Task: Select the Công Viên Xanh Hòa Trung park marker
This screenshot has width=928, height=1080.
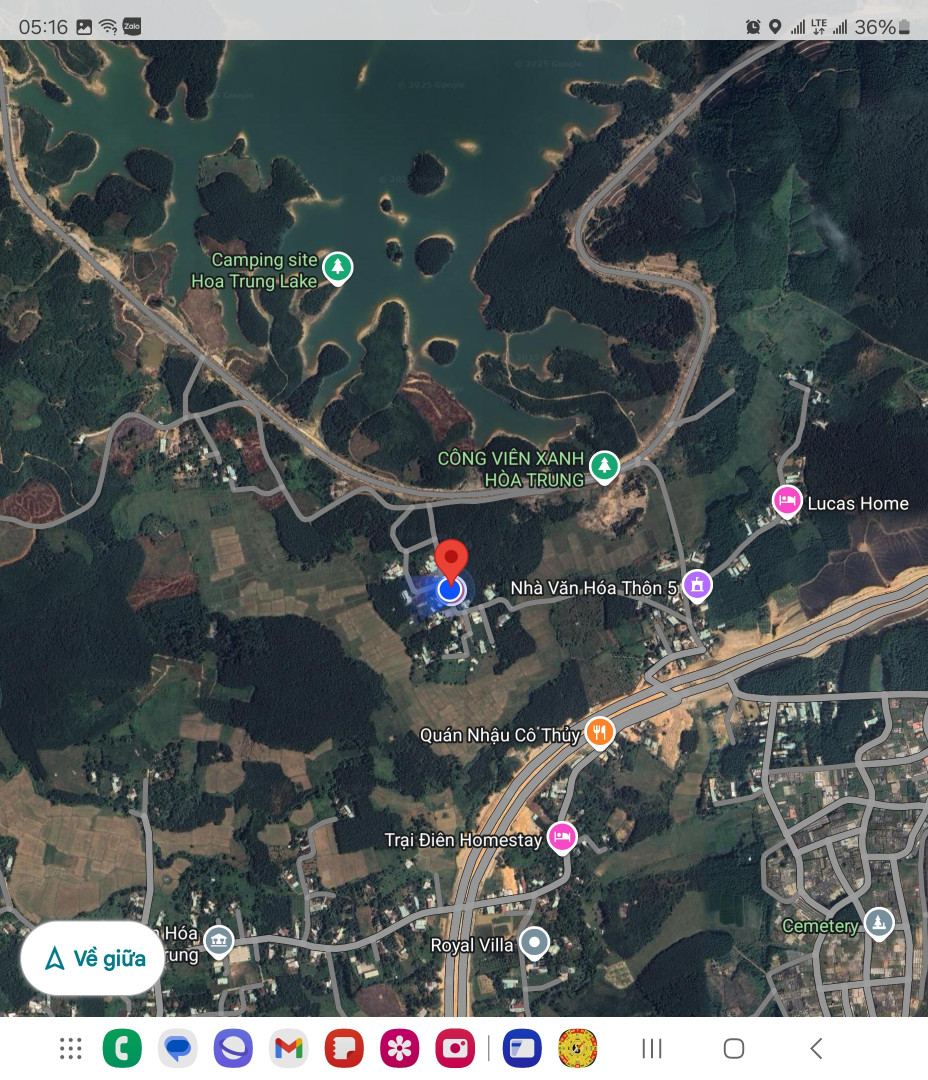Action: (603, 464)
